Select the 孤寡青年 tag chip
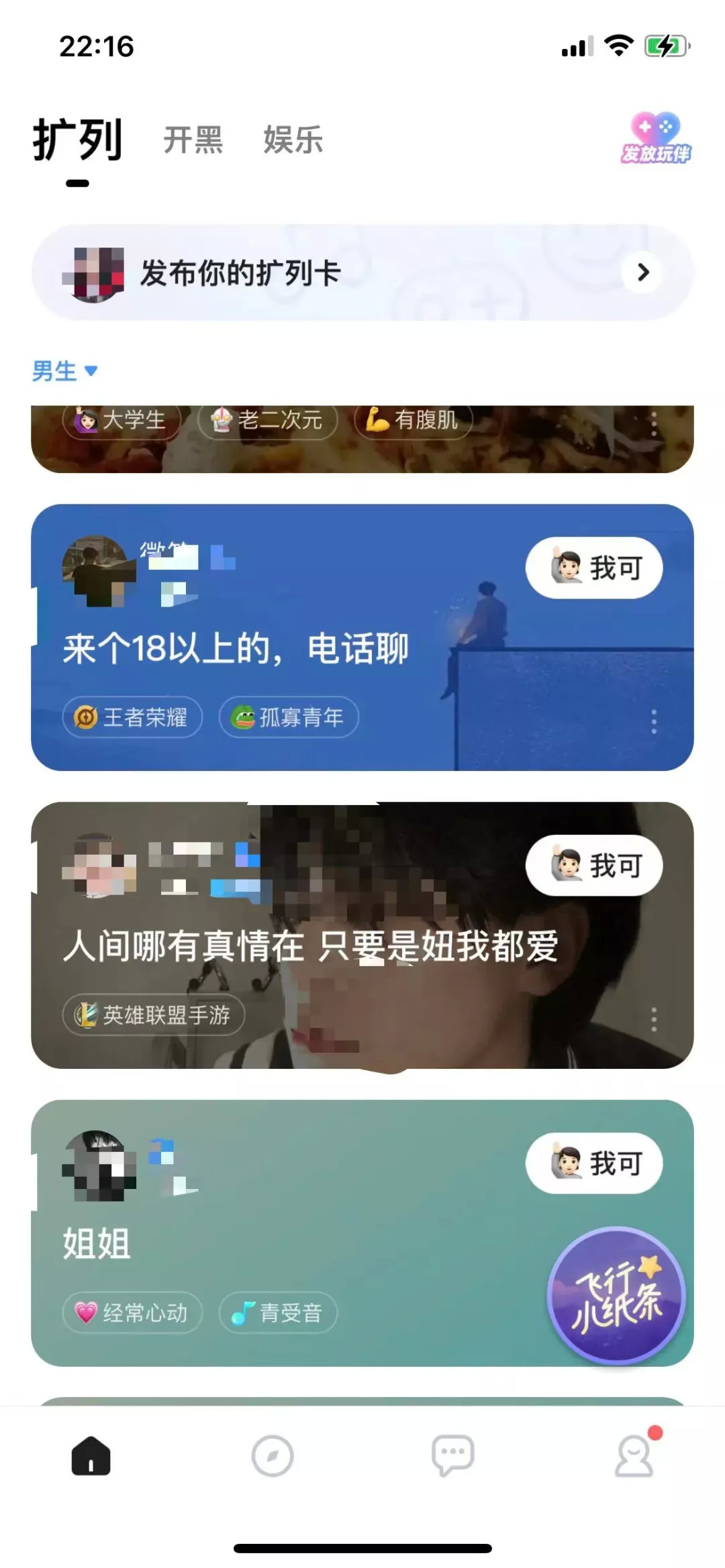 point(289,717)
